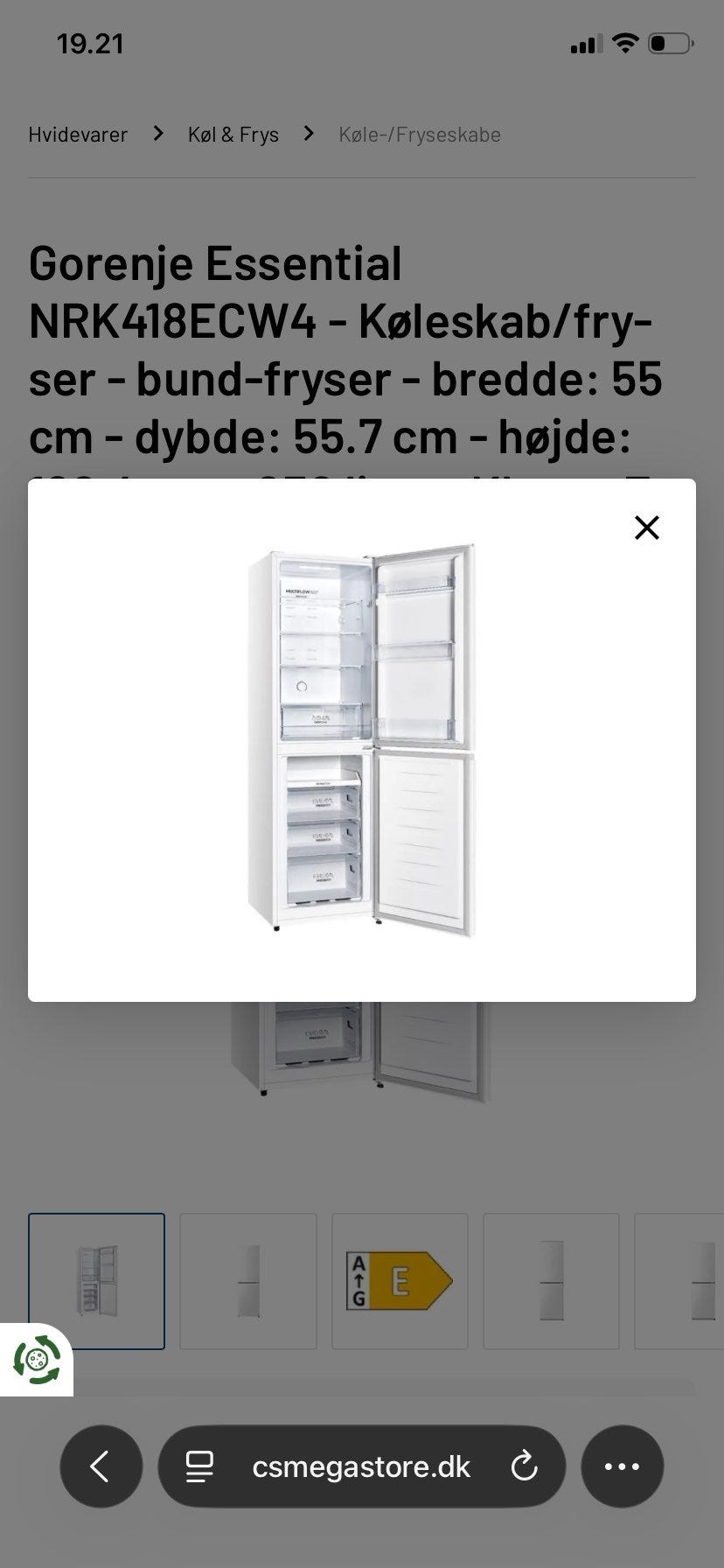724x1568 pixels.
Task: Select the closed fridge second thumbnail
Action: point(248,1281)
